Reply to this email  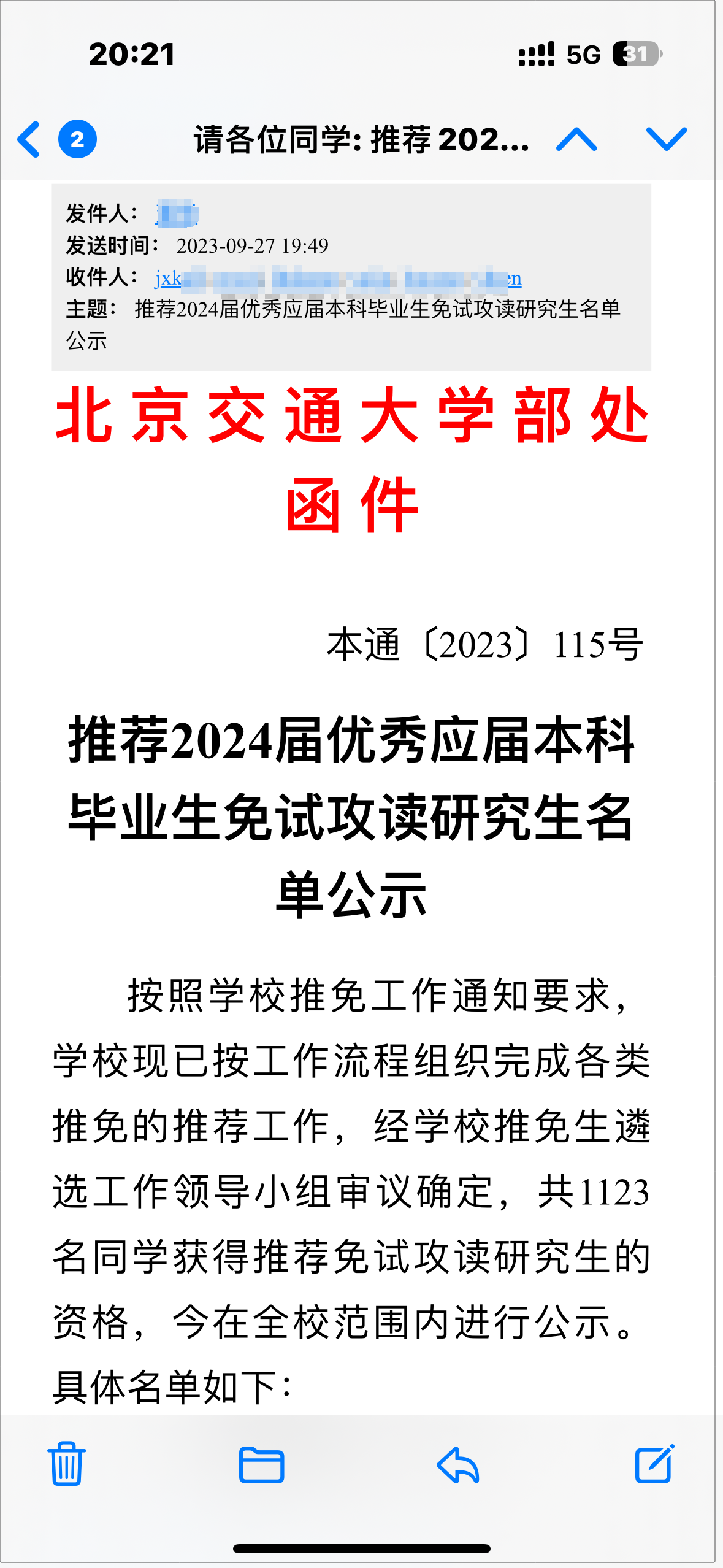458,1465
